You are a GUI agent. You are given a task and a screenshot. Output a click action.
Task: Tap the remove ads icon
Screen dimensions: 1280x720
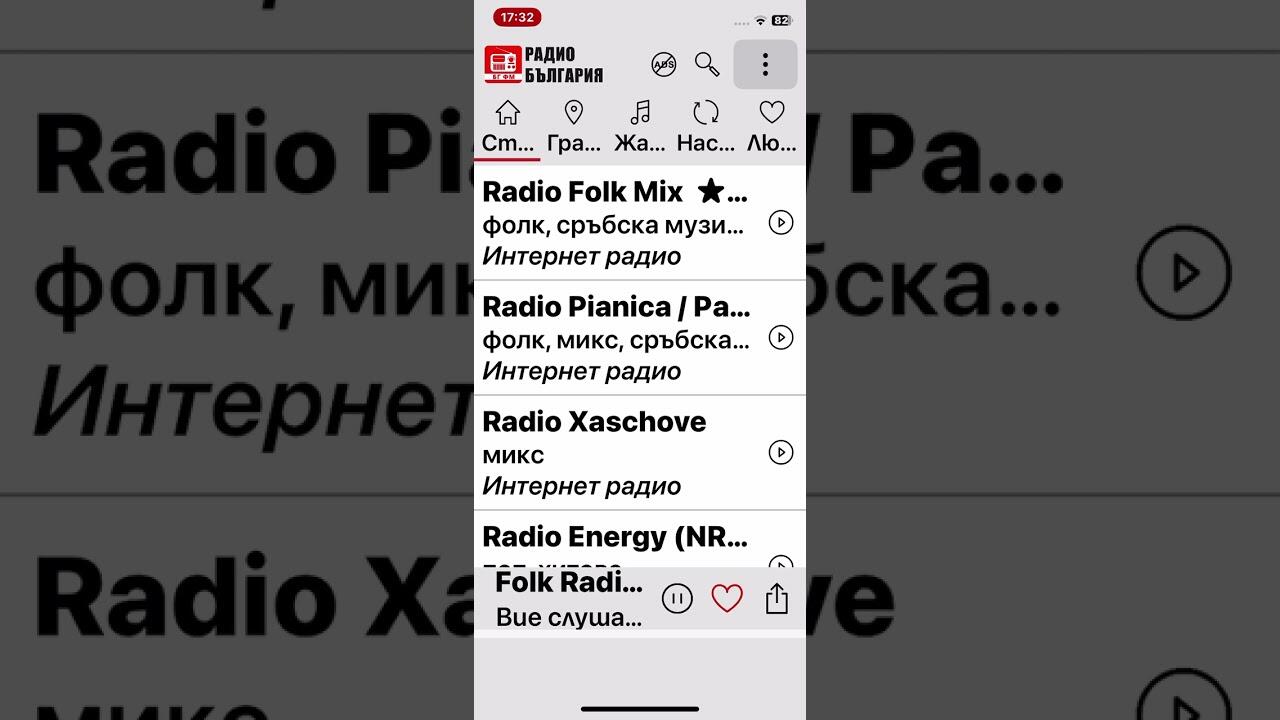pos(663,65)
